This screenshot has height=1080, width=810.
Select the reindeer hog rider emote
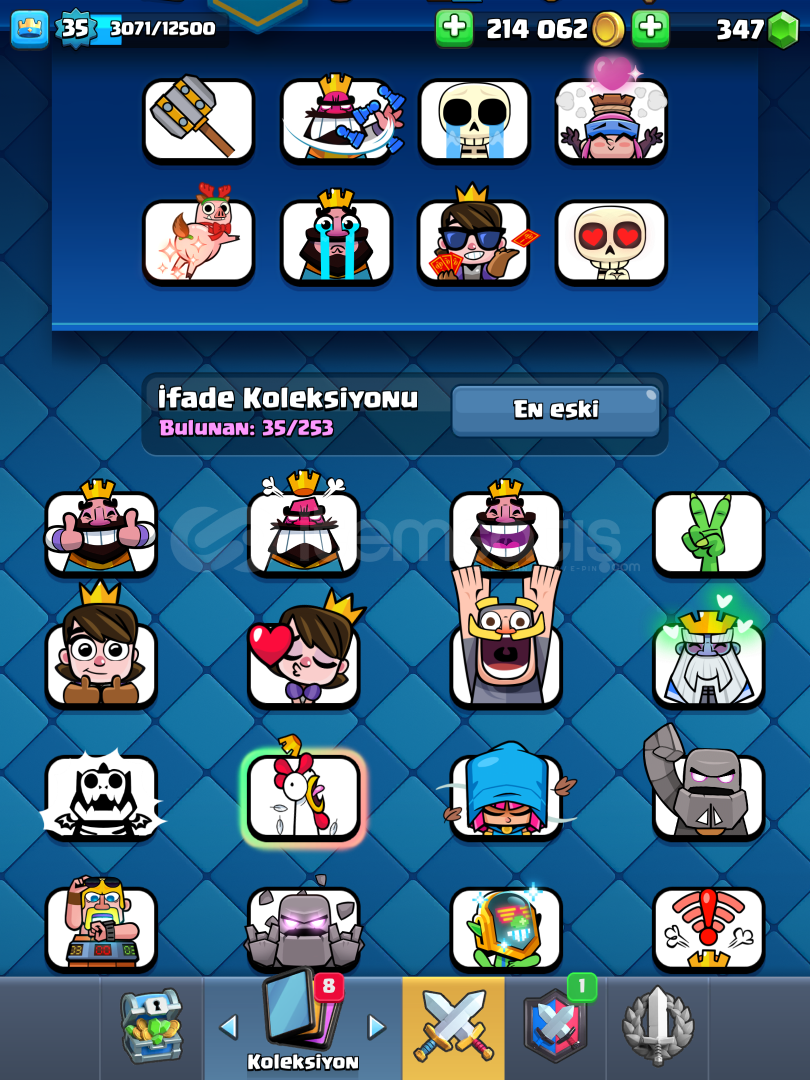(x=198, y=243)
